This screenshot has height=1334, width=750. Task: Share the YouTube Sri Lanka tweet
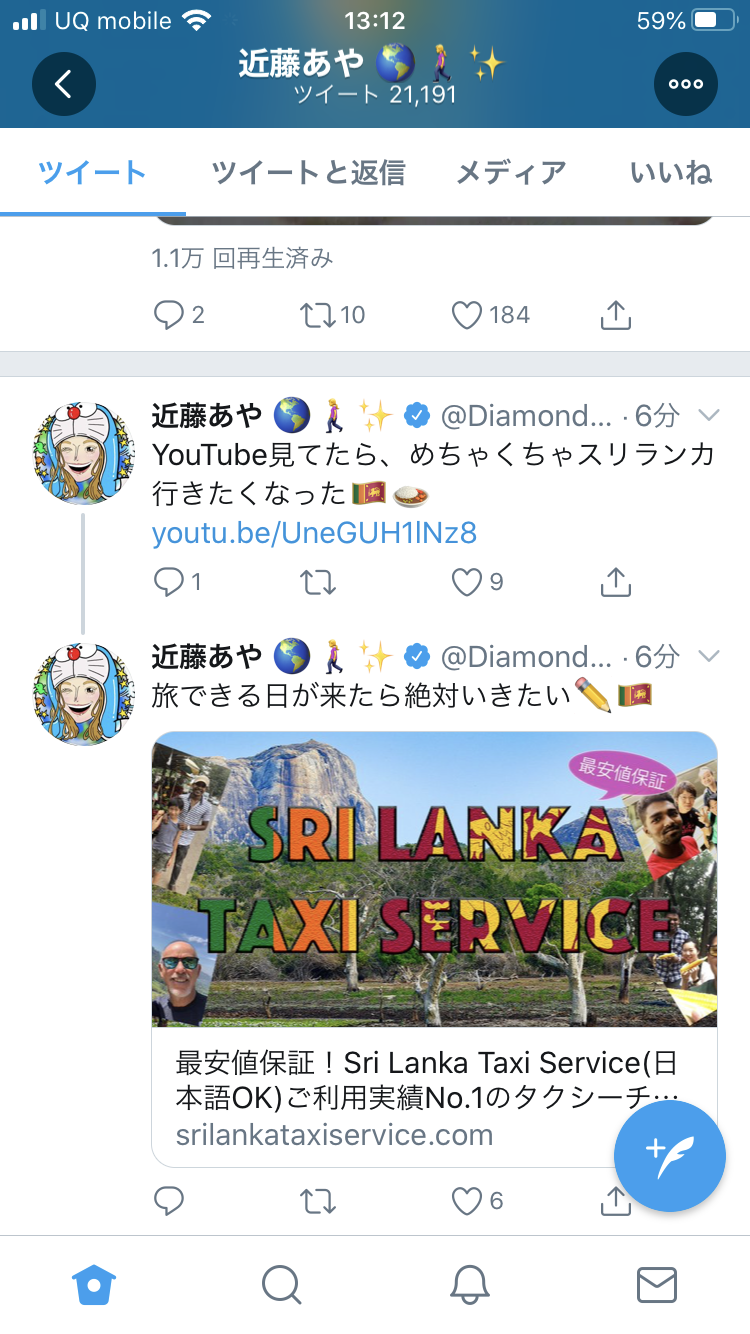pos(616,582)
